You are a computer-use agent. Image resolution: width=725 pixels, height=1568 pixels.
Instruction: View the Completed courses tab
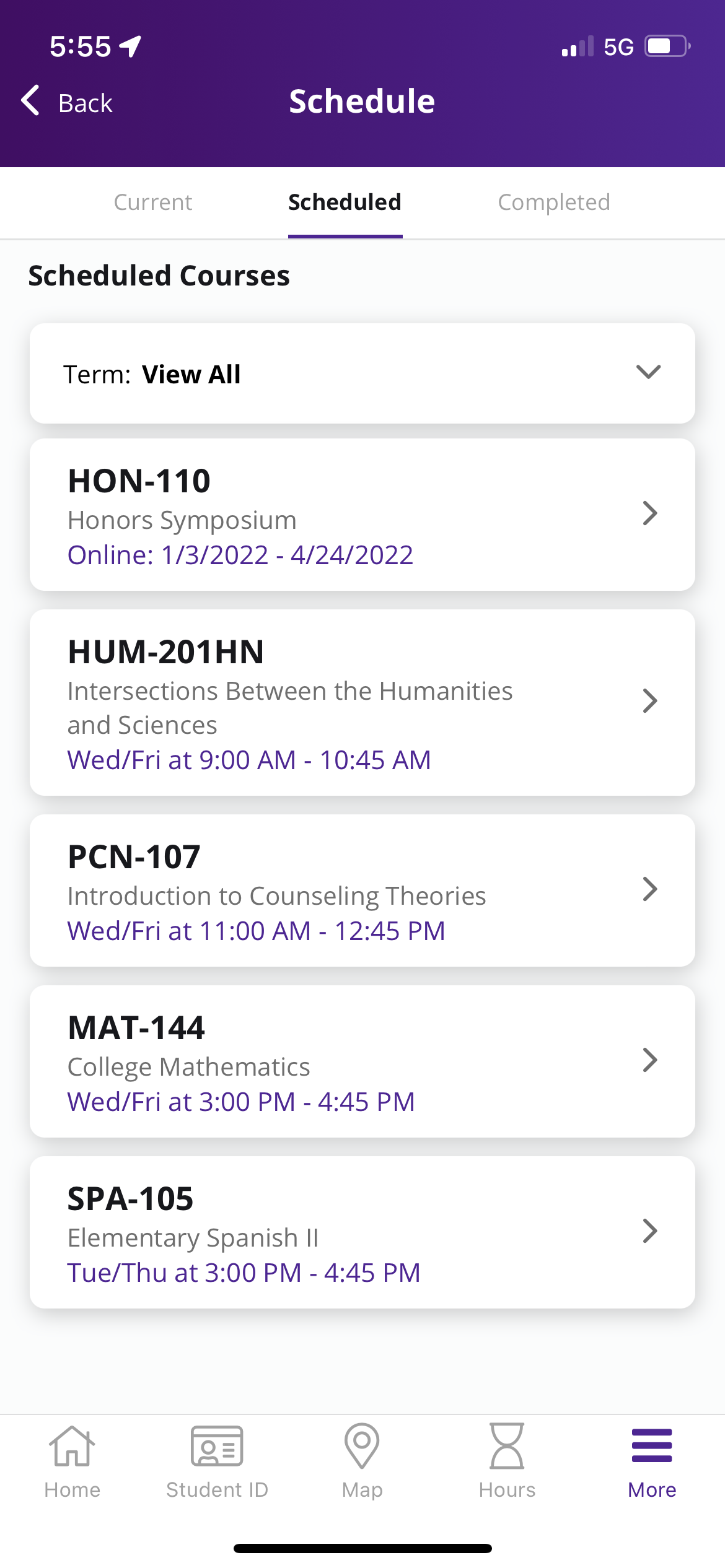tap(554, 203)
